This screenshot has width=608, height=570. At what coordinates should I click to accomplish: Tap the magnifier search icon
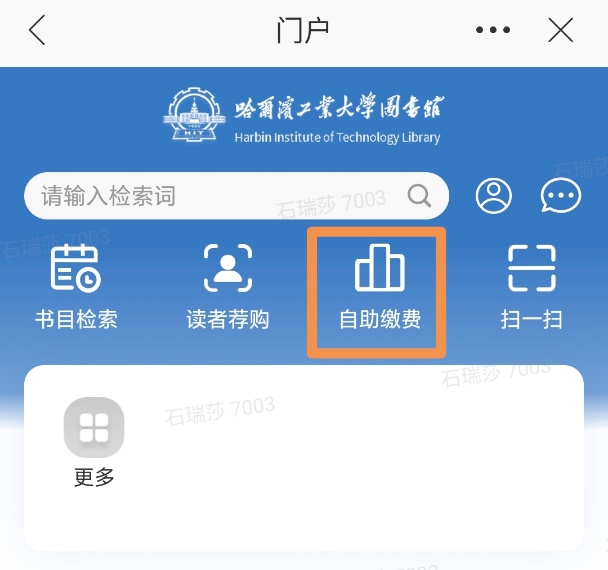419,195
